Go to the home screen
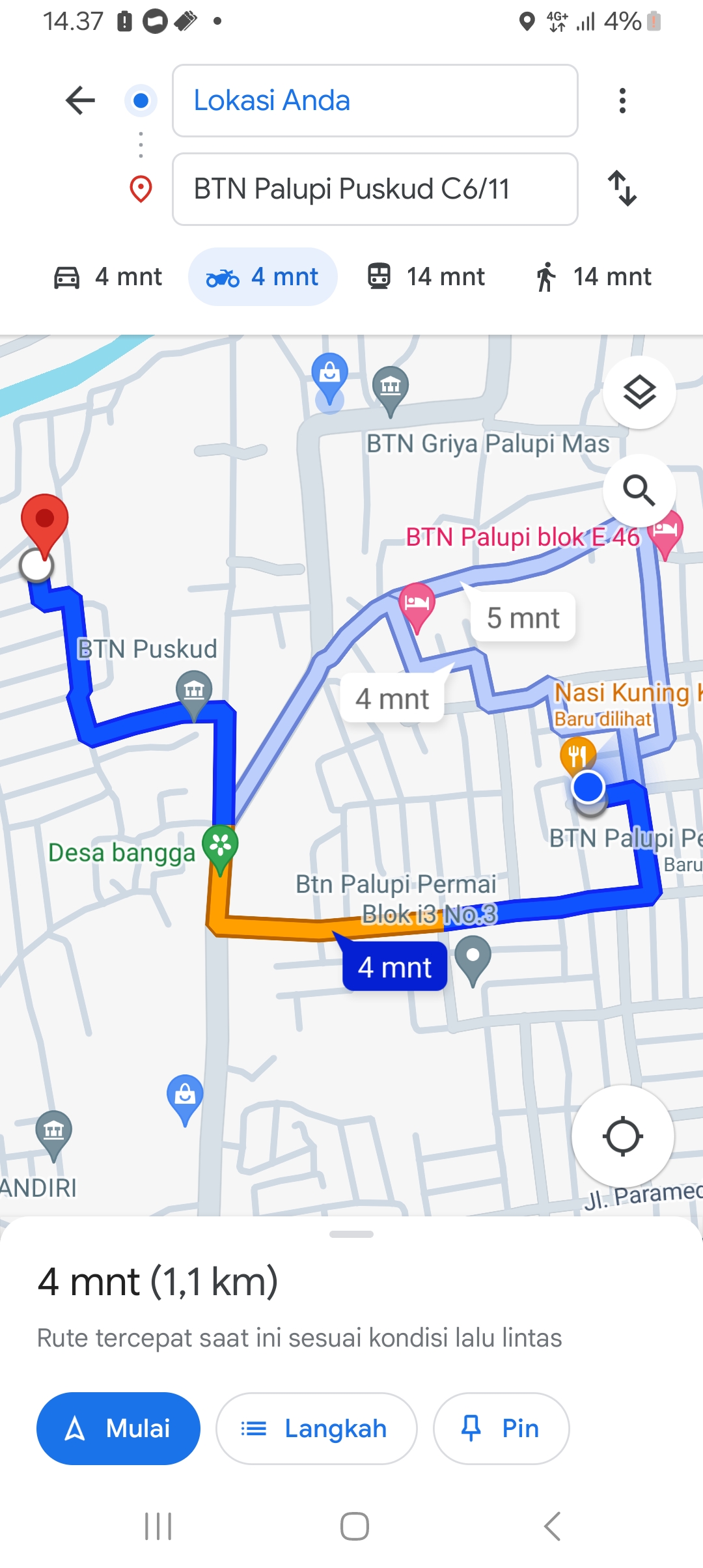The image size is (703, 1568). [355, 1526]
